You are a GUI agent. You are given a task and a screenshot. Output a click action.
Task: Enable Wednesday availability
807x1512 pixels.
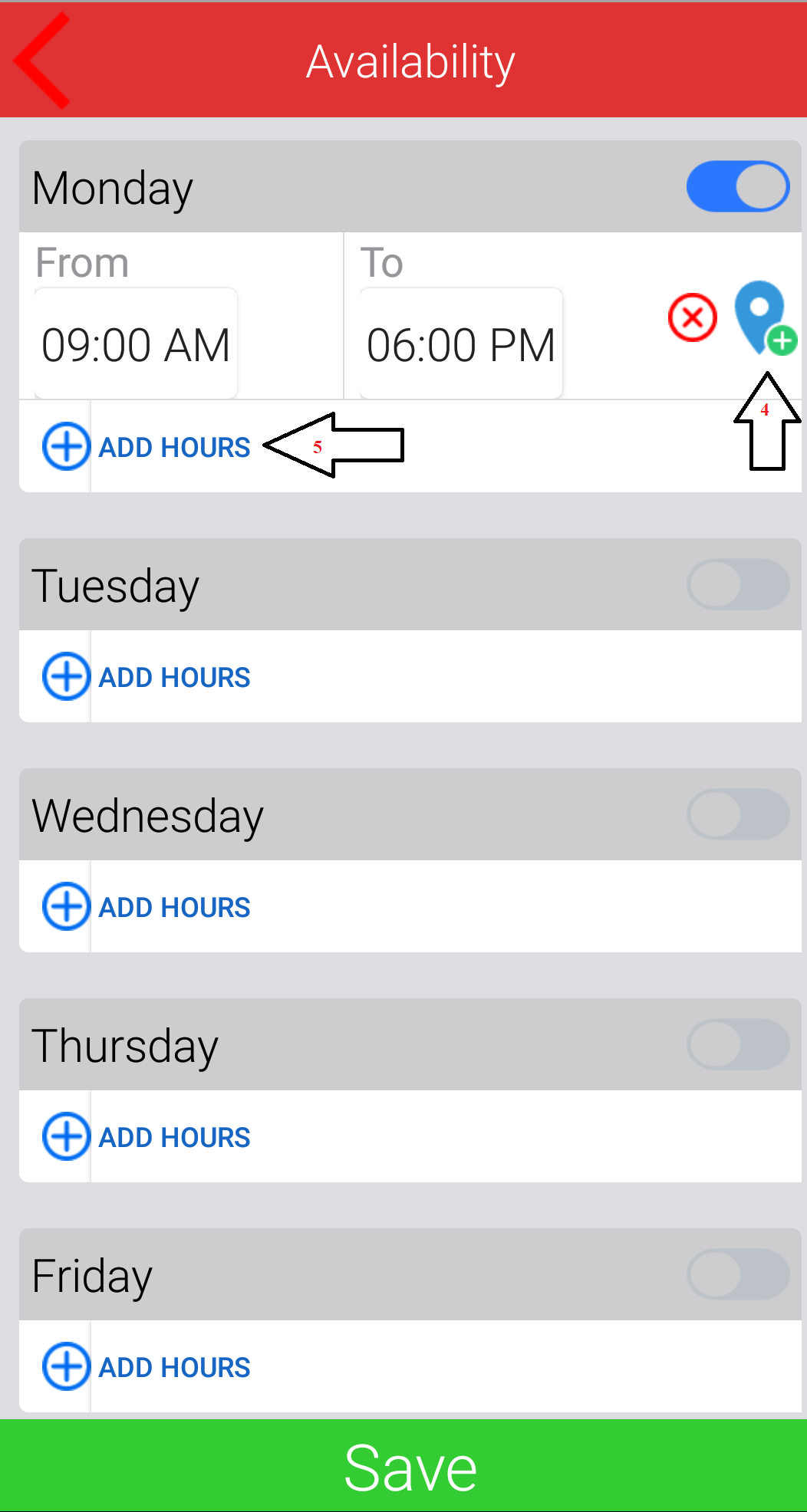[x=737, y=815]
